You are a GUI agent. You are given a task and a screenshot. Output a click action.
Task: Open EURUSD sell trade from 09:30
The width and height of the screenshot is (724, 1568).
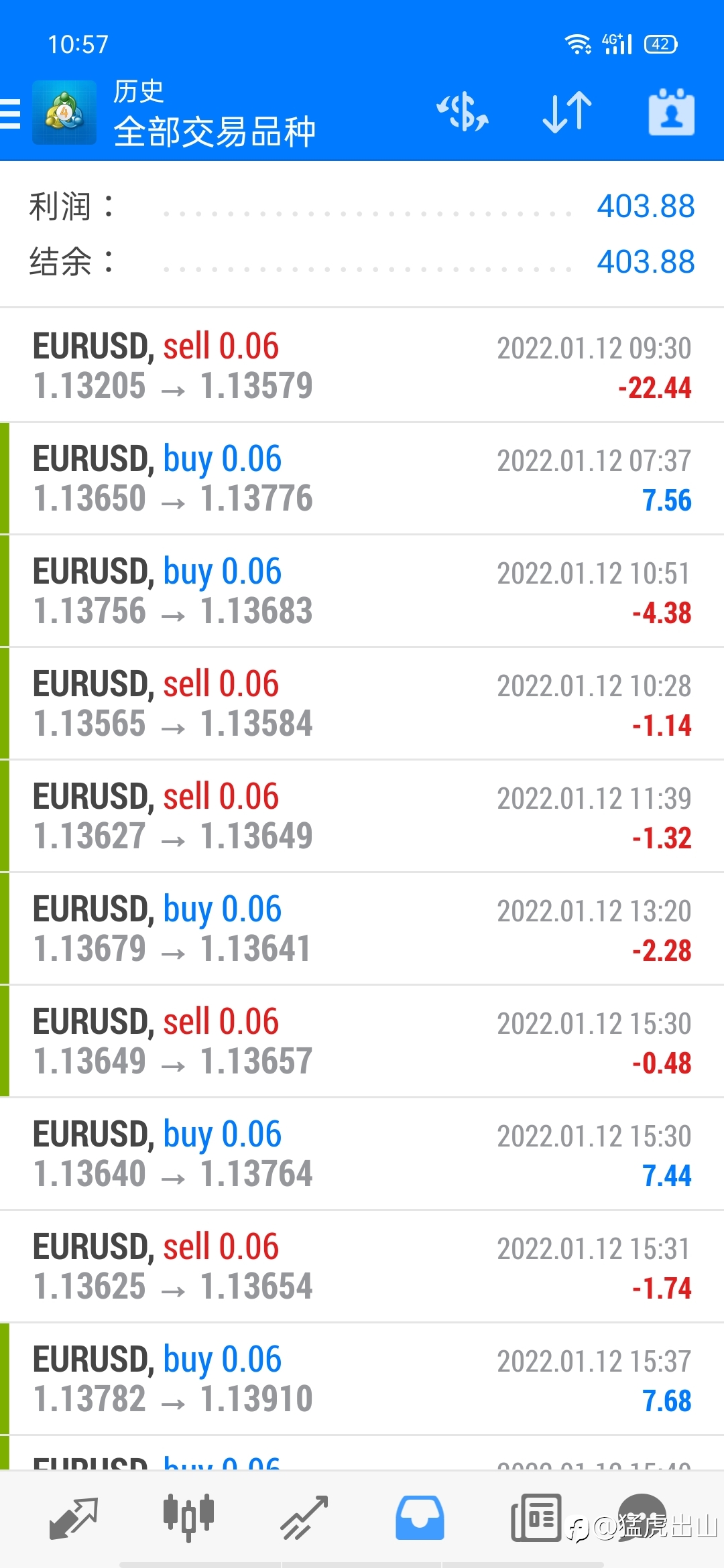pos(362,365)
